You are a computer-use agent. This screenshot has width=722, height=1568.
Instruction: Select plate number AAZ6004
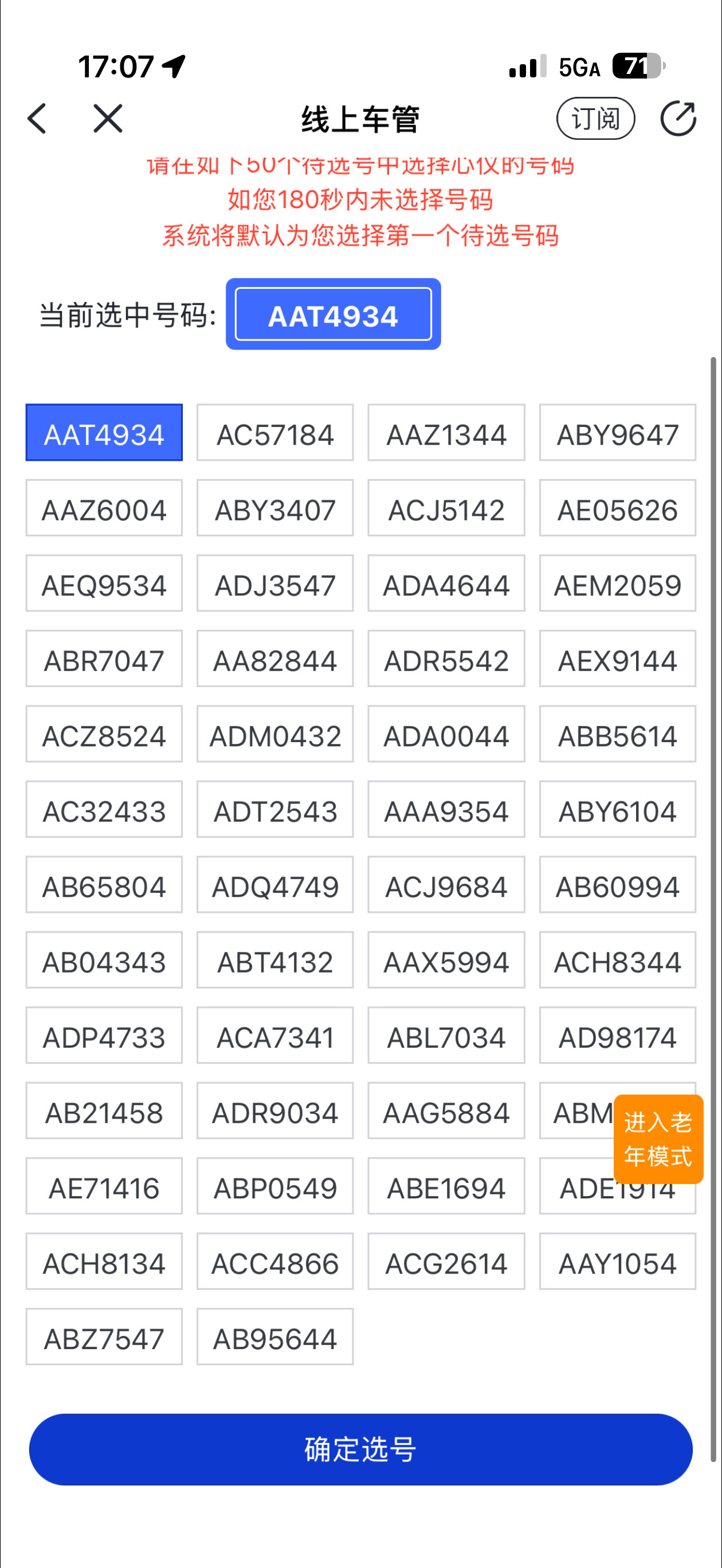[x=104, y=508]
